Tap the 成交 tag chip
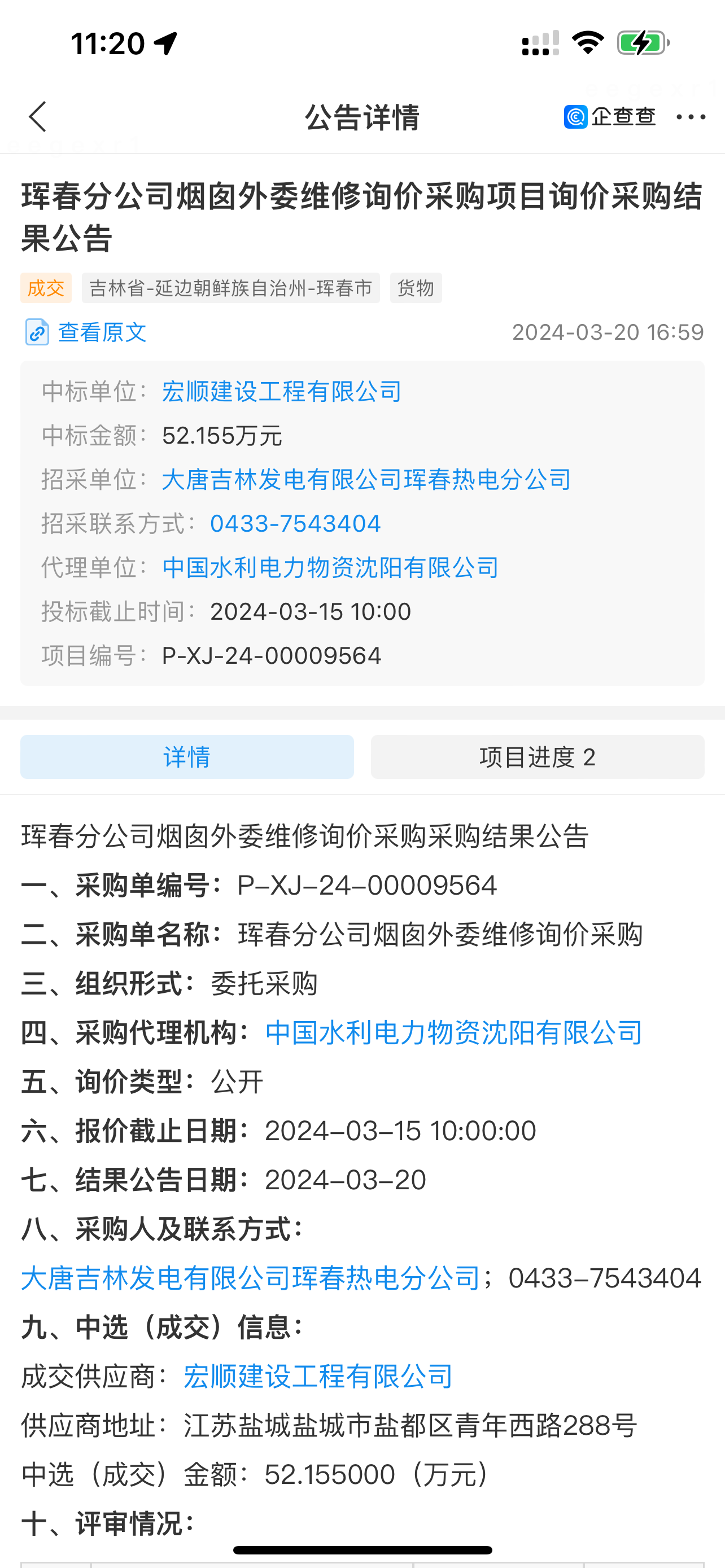725x1568 pixels. (46, 288)
